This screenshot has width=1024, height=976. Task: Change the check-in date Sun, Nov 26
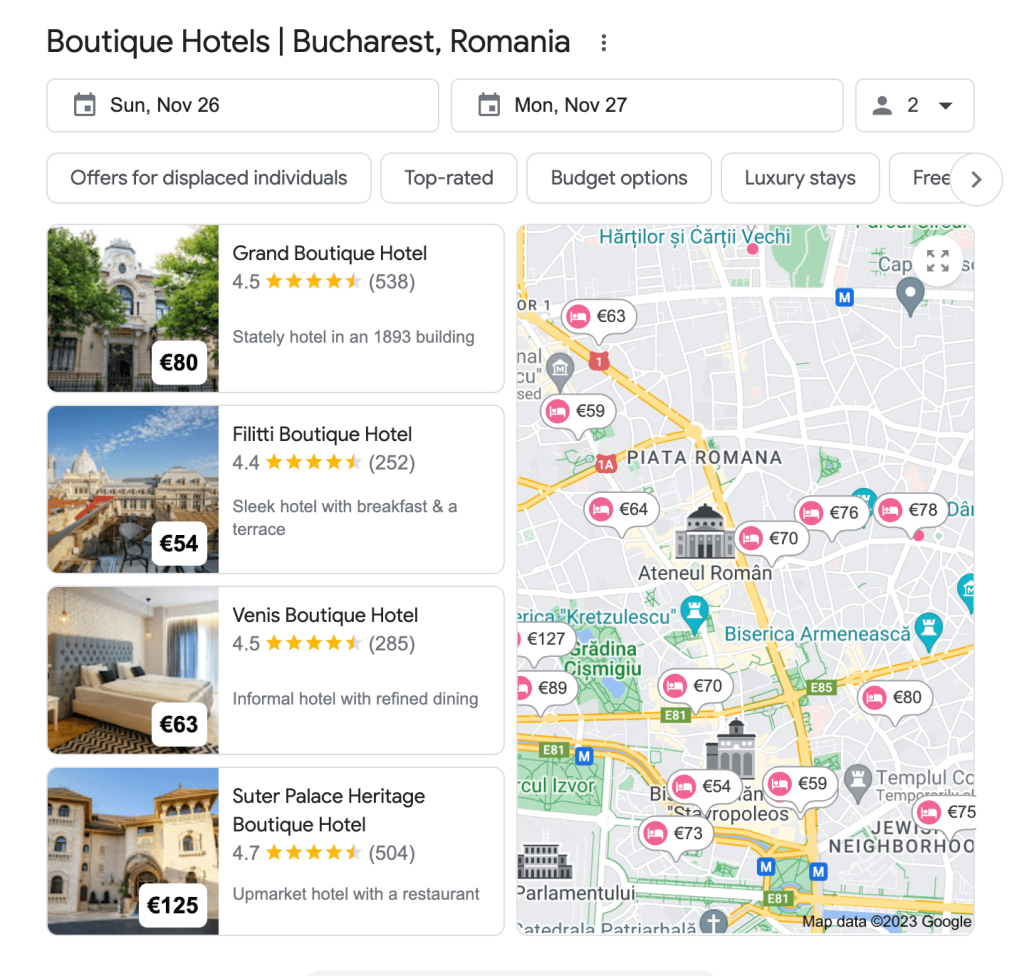pos(242,105)
